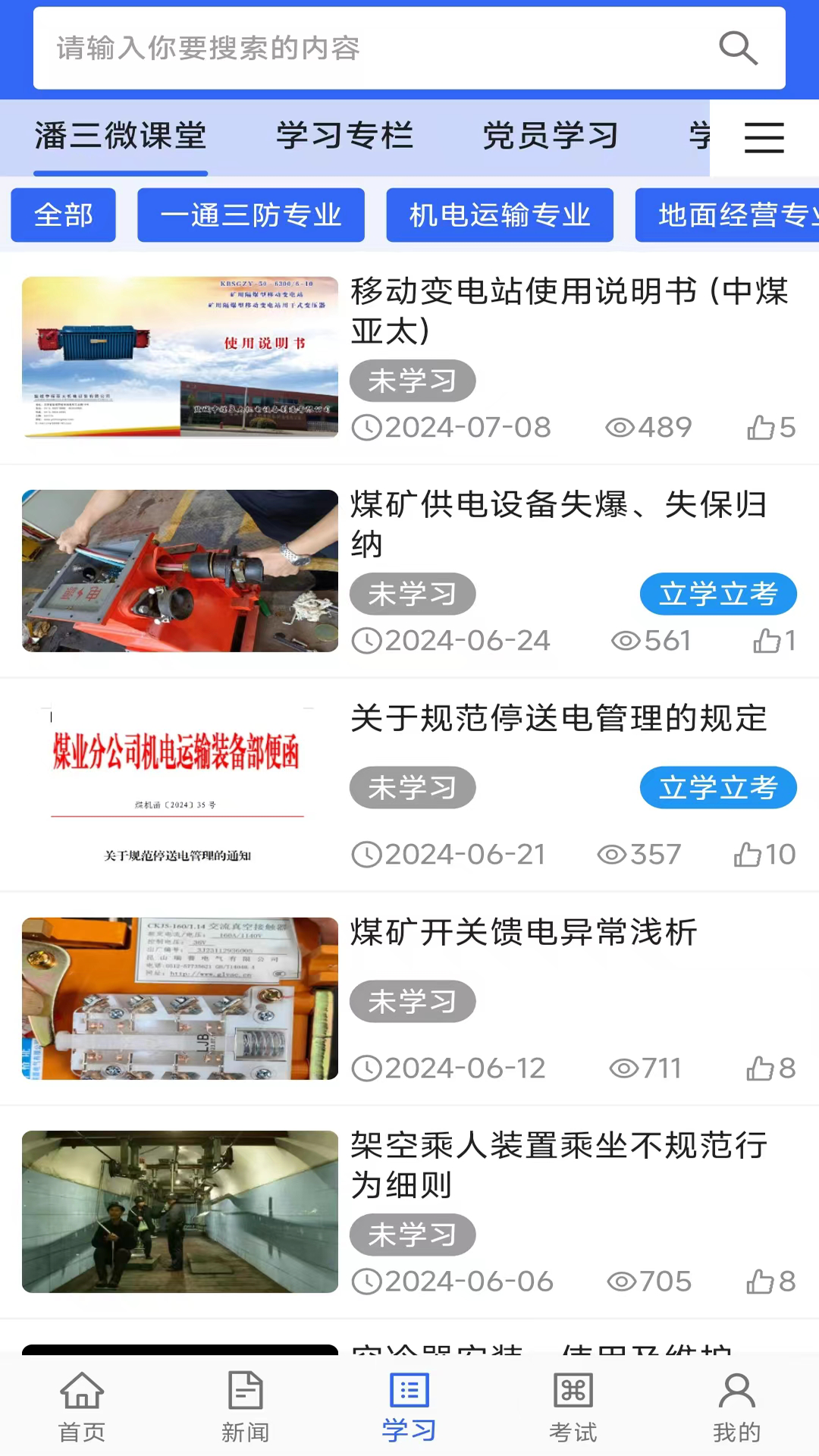Pick the 机电运输专业 filter
This screenshot has height=1456, width=819.
tap(500, 215)
